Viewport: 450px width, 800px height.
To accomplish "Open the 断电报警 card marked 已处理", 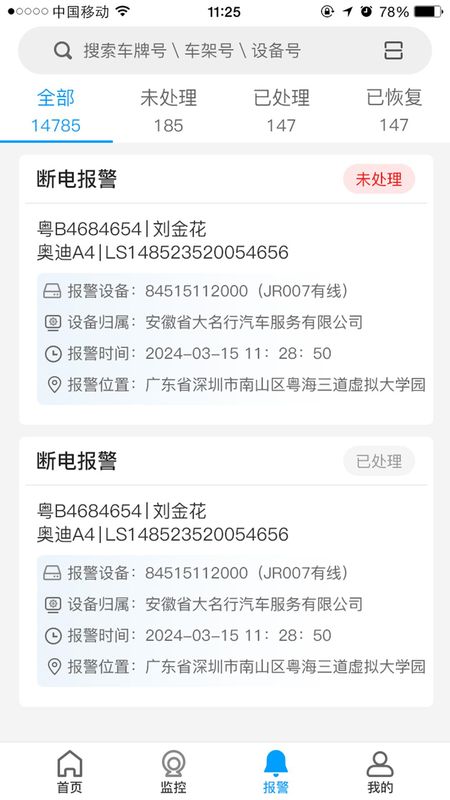I will click(226, 571).
